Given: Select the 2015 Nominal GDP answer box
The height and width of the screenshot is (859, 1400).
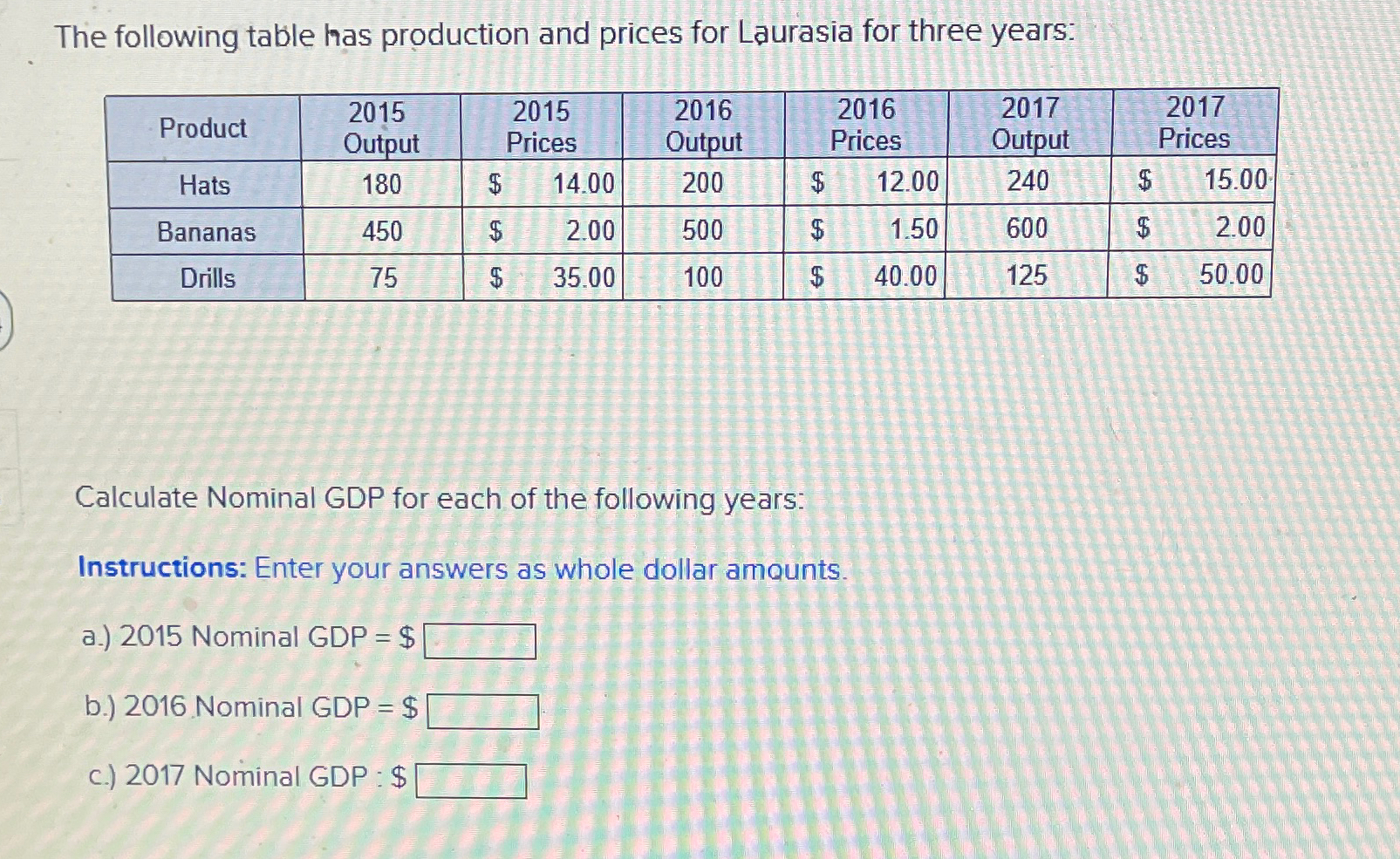Looking at the screenshot, I should [x=479, y=642].
